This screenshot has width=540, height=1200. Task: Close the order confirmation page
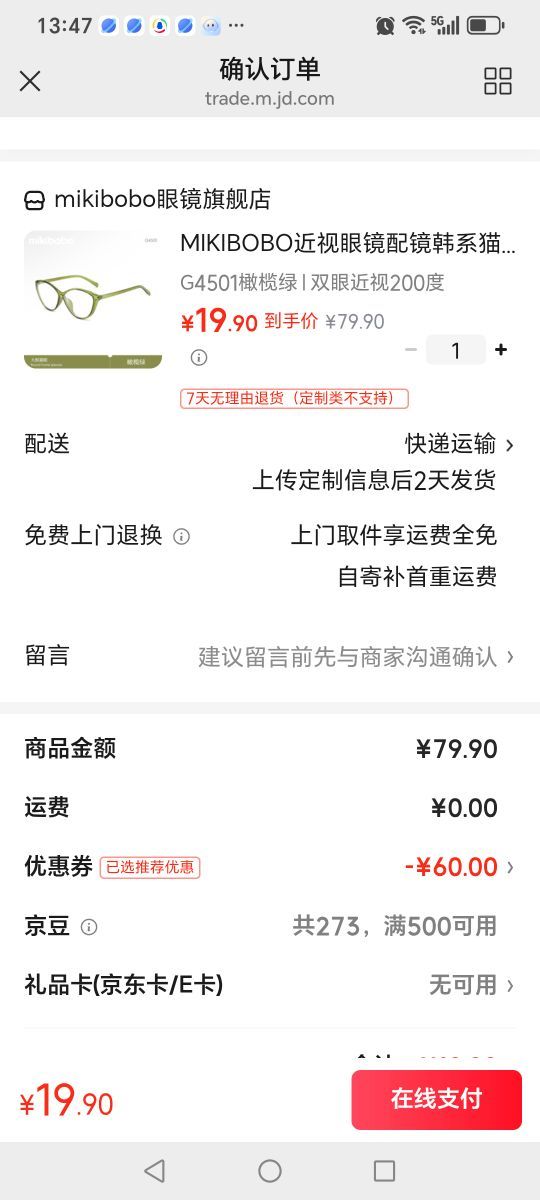pos(30,81)
